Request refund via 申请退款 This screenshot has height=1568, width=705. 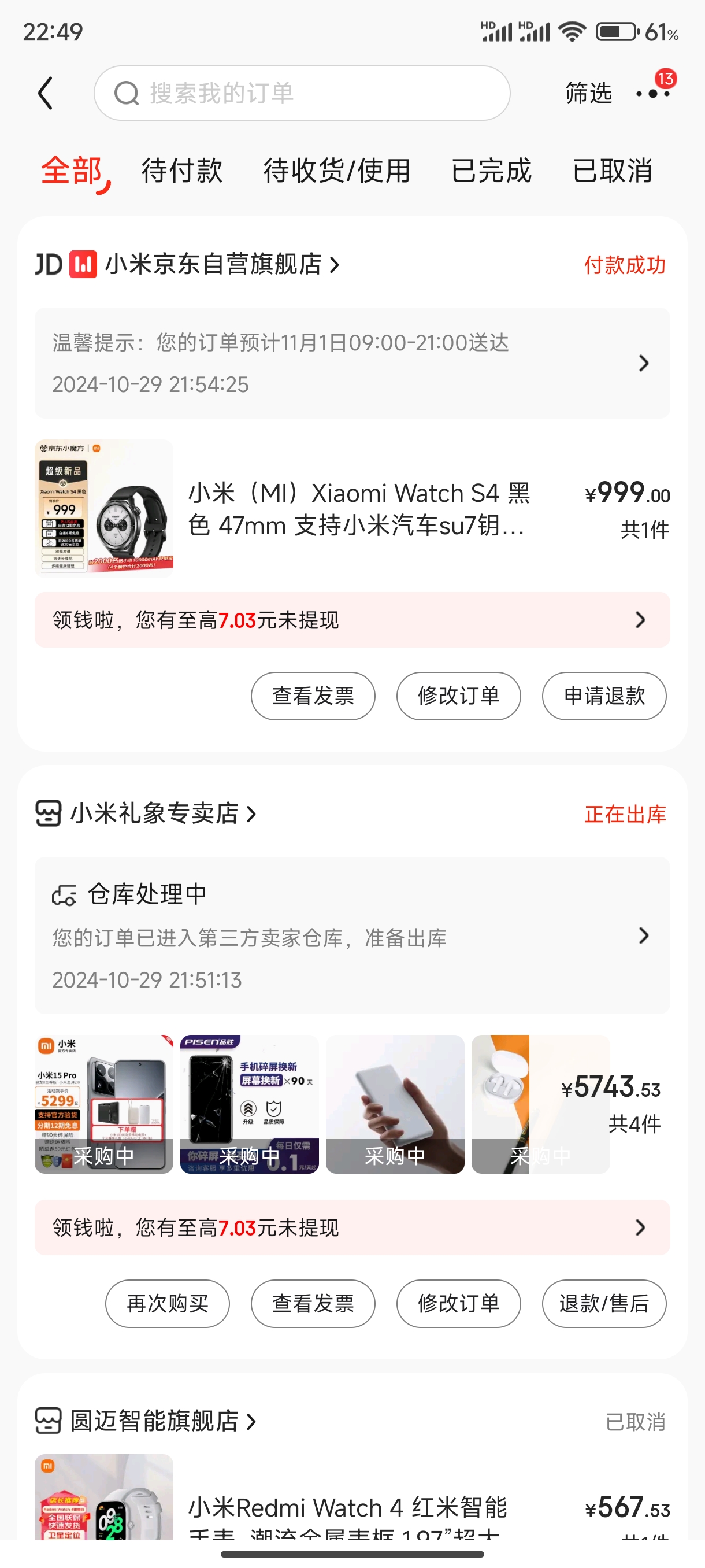pyautogui.click(x=603, y=696)
